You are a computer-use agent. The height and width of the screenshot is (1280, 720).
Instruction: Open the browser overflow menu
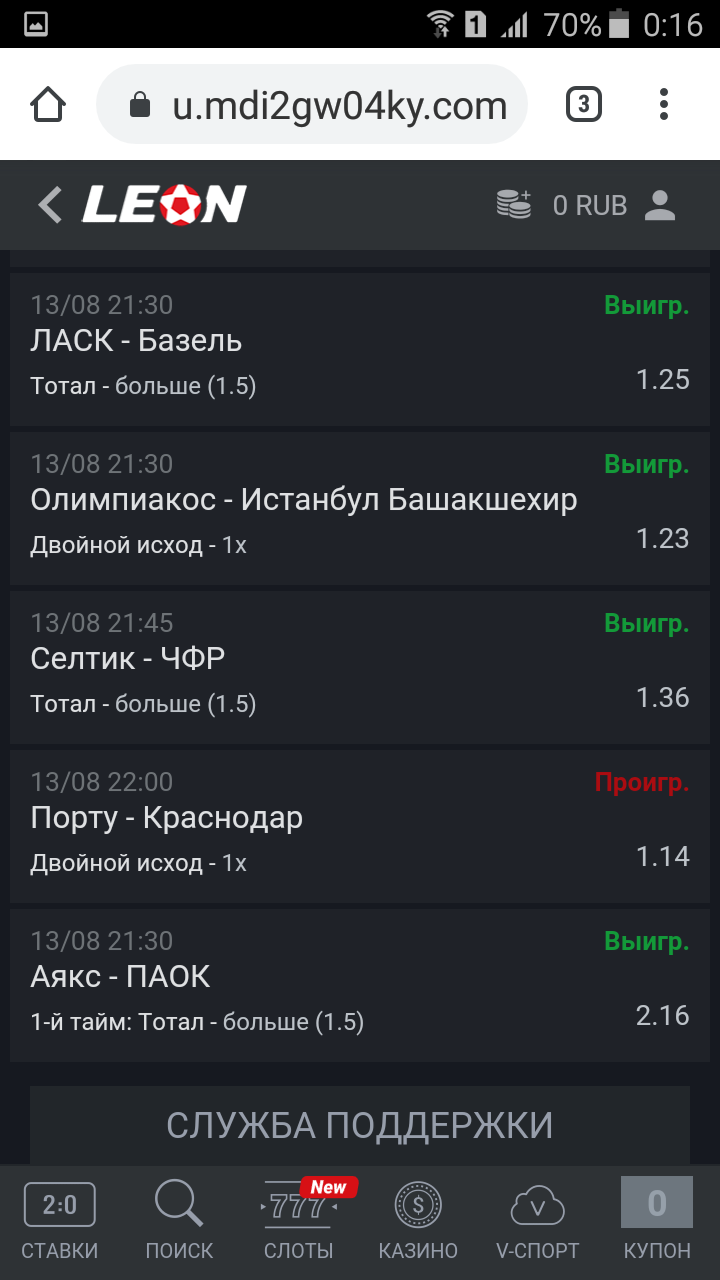[664, 105]
